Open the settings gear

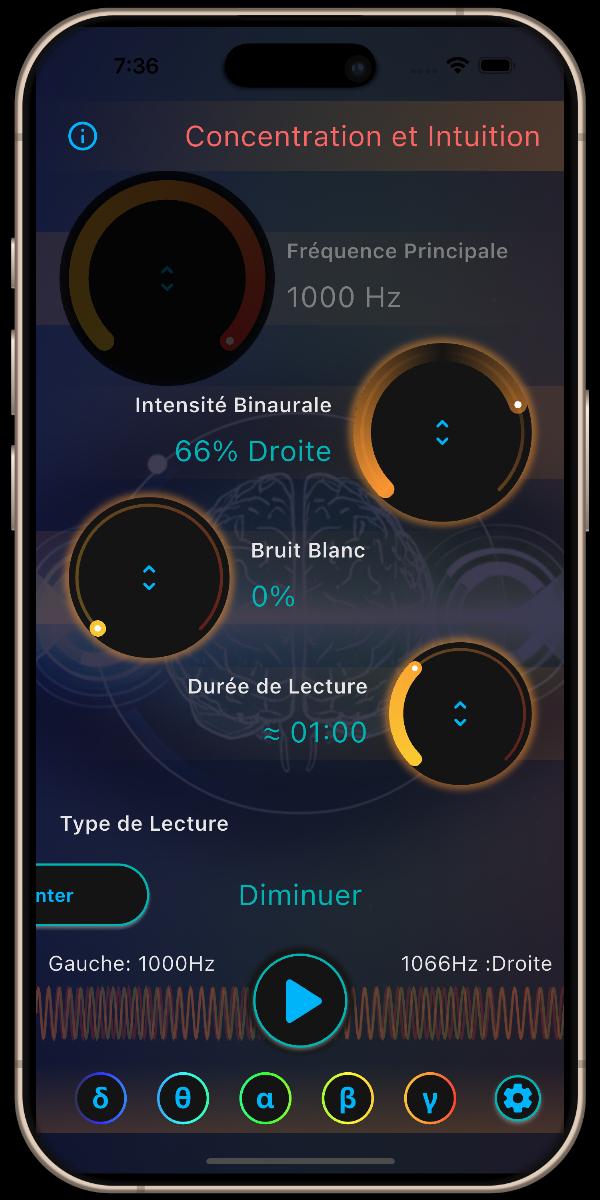518,1100
